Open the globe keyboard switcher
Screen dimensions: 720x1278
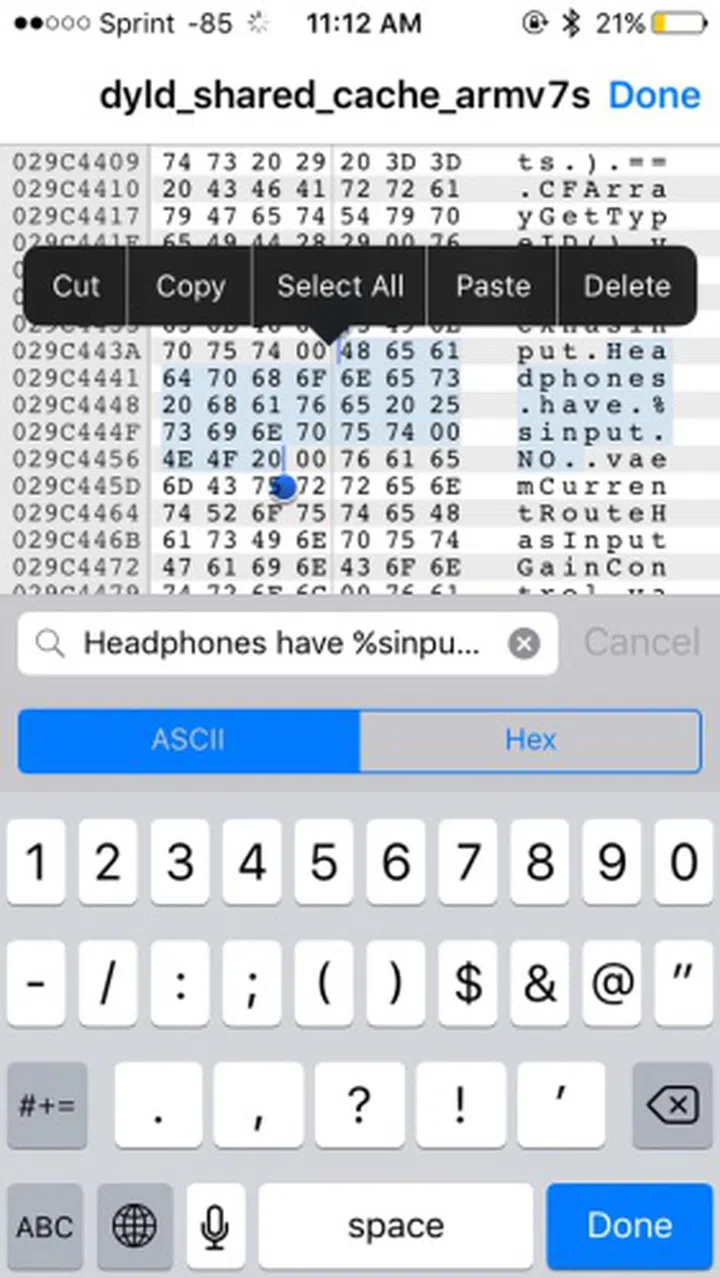coord(135,1226)
